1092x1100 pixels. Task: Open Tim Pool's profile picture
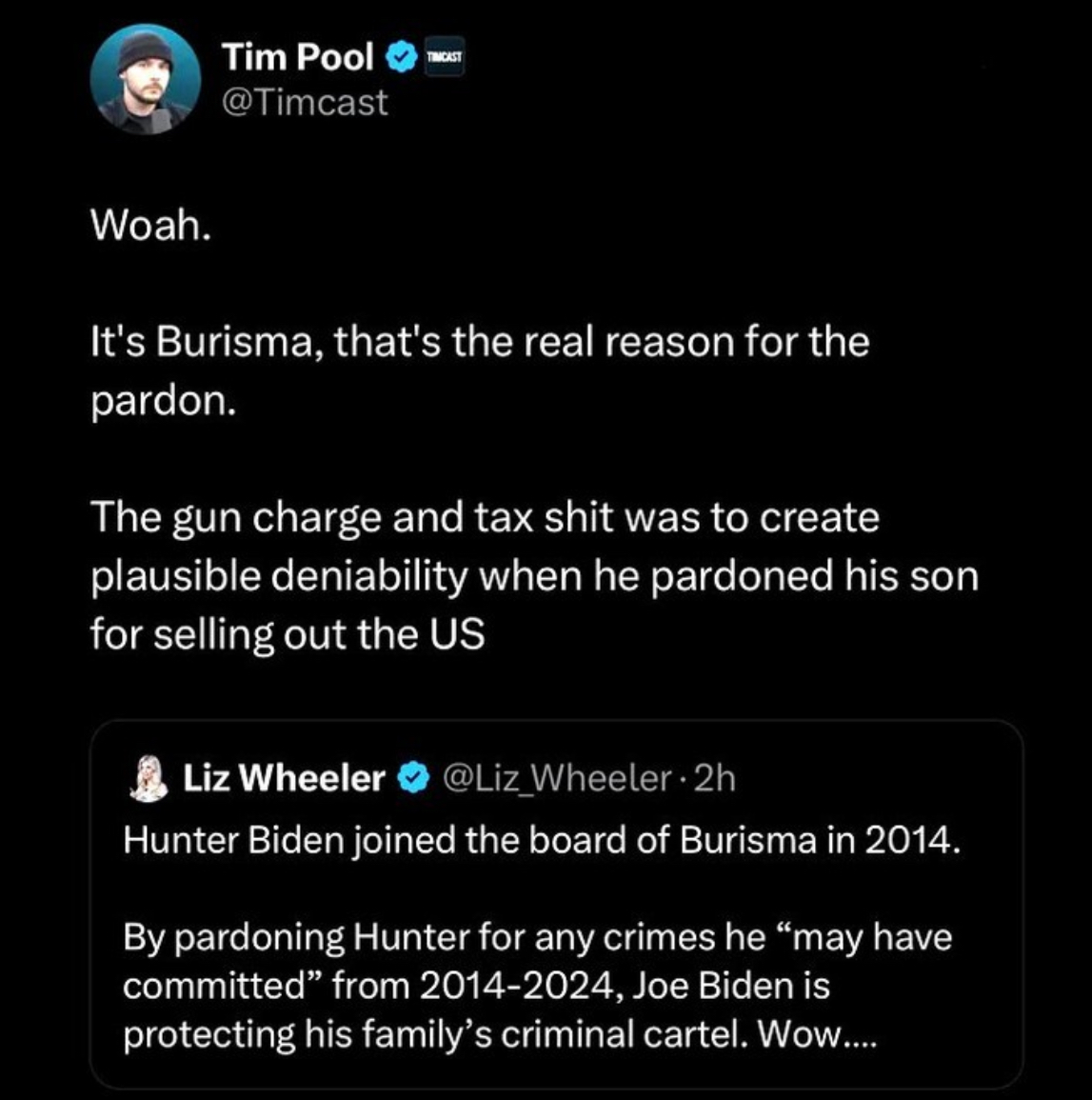tap(145, 80)
